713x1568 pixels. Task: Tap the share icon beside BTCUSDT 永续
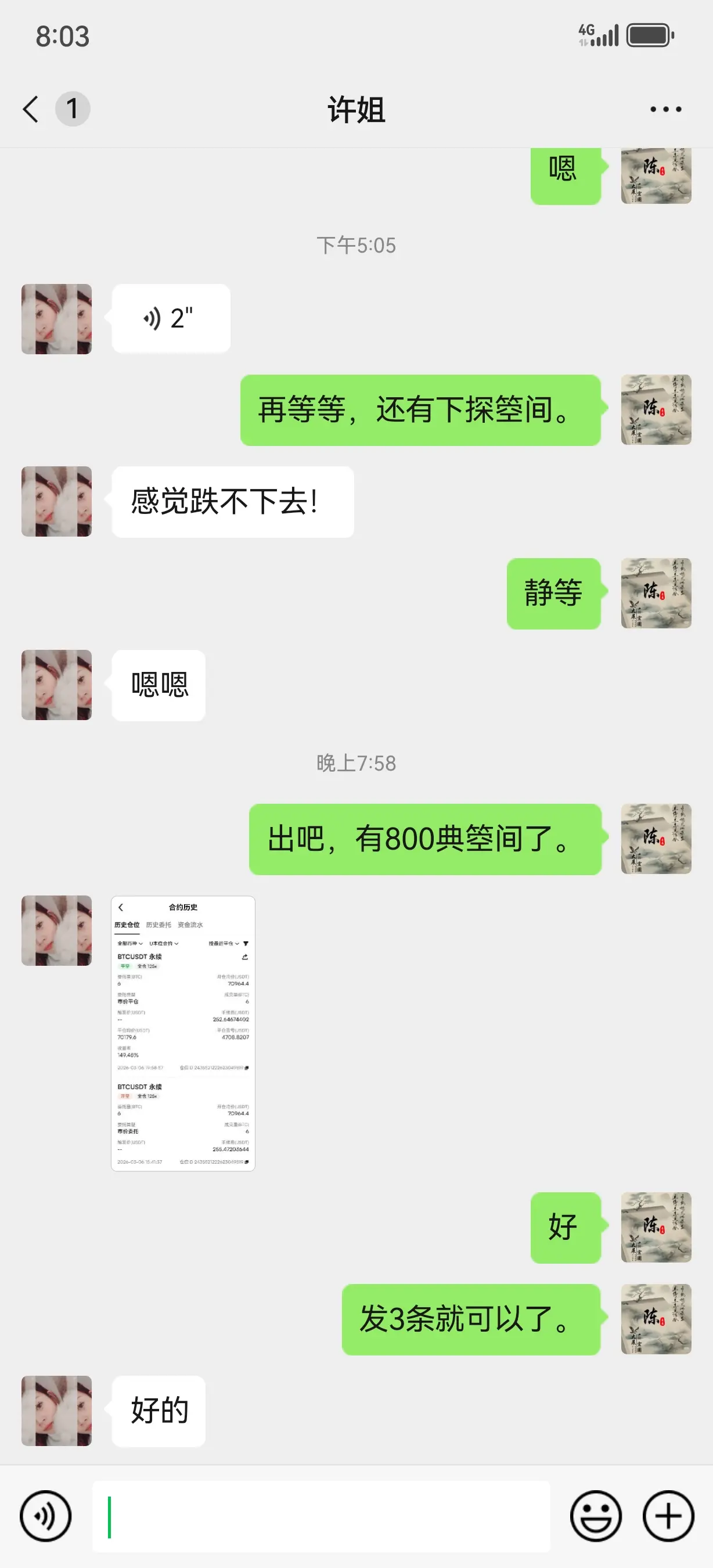[x=245, y=957]
